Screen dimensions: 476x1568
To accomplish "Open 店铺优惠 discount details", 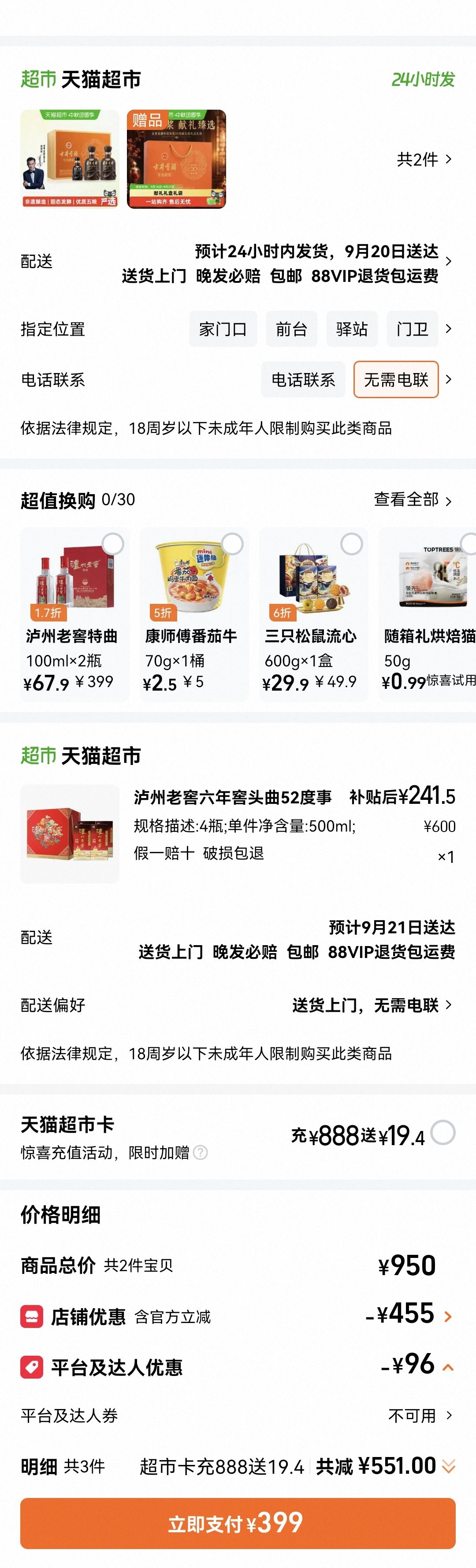I will 238,1317.
